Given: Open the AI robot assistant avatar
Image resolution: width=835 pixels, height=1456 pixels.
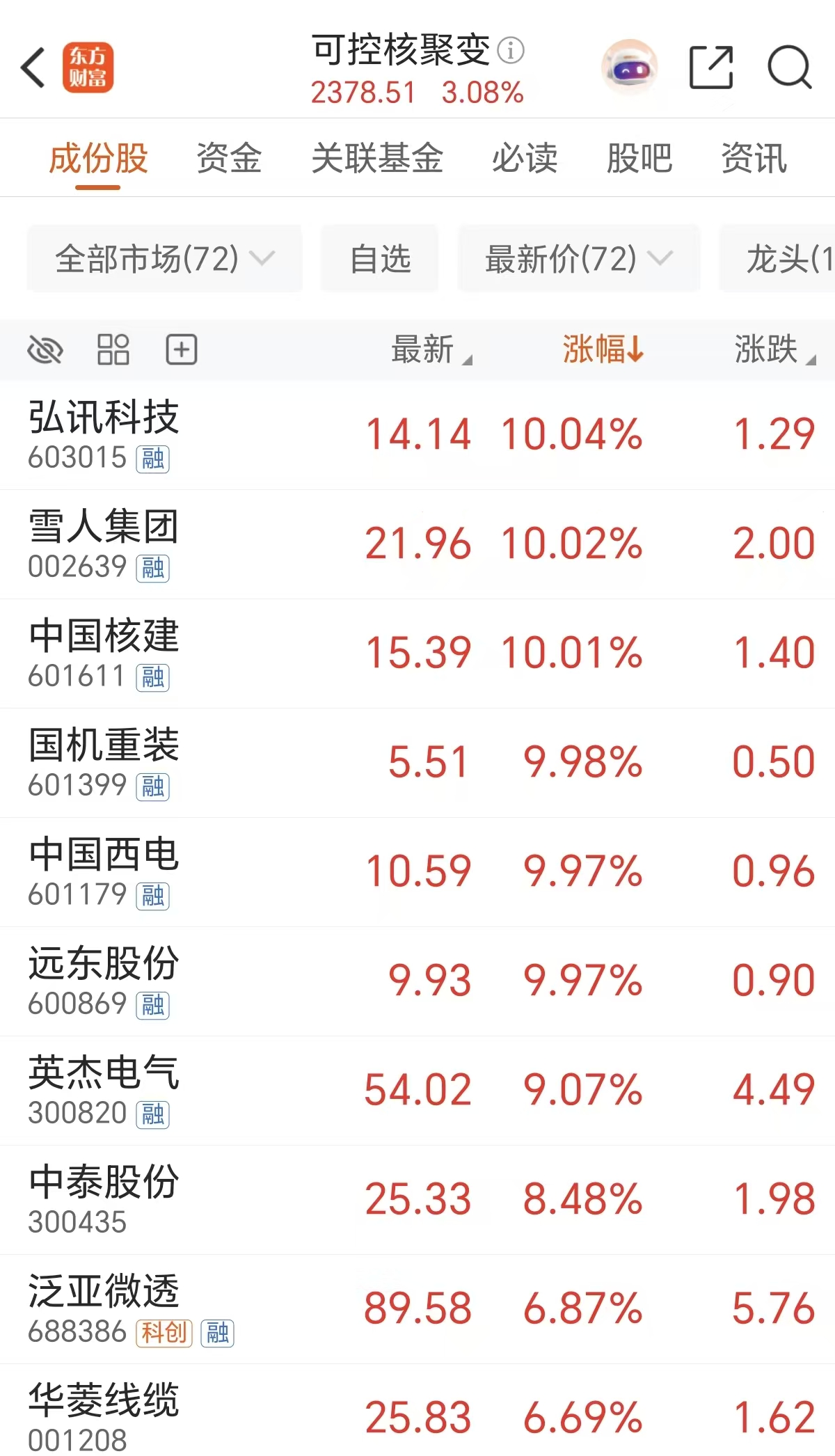Looking at the screenshot, I should [628, 66].
